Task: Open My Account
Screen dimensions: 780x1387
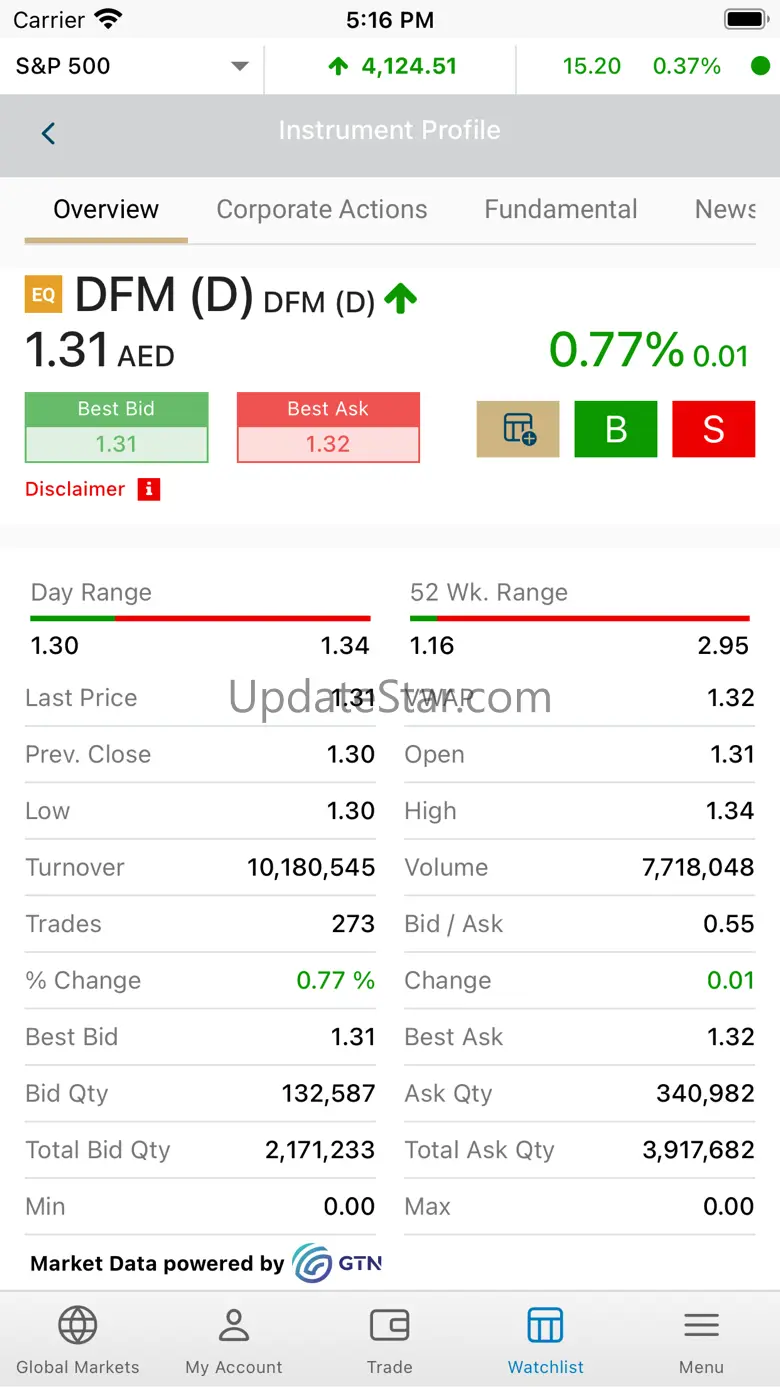Action: pos(234,1340)
